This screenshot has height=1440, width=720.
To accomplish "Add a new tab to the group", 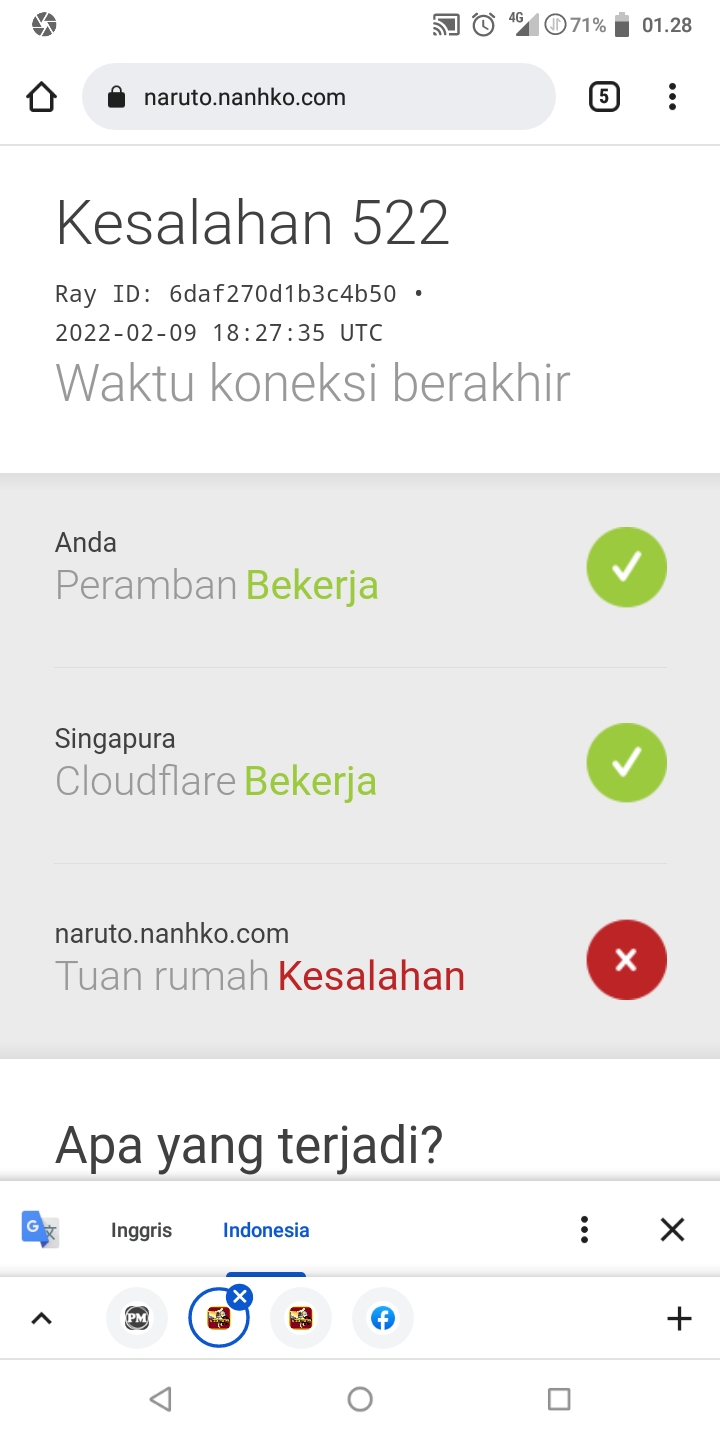I will (679, 1318).
